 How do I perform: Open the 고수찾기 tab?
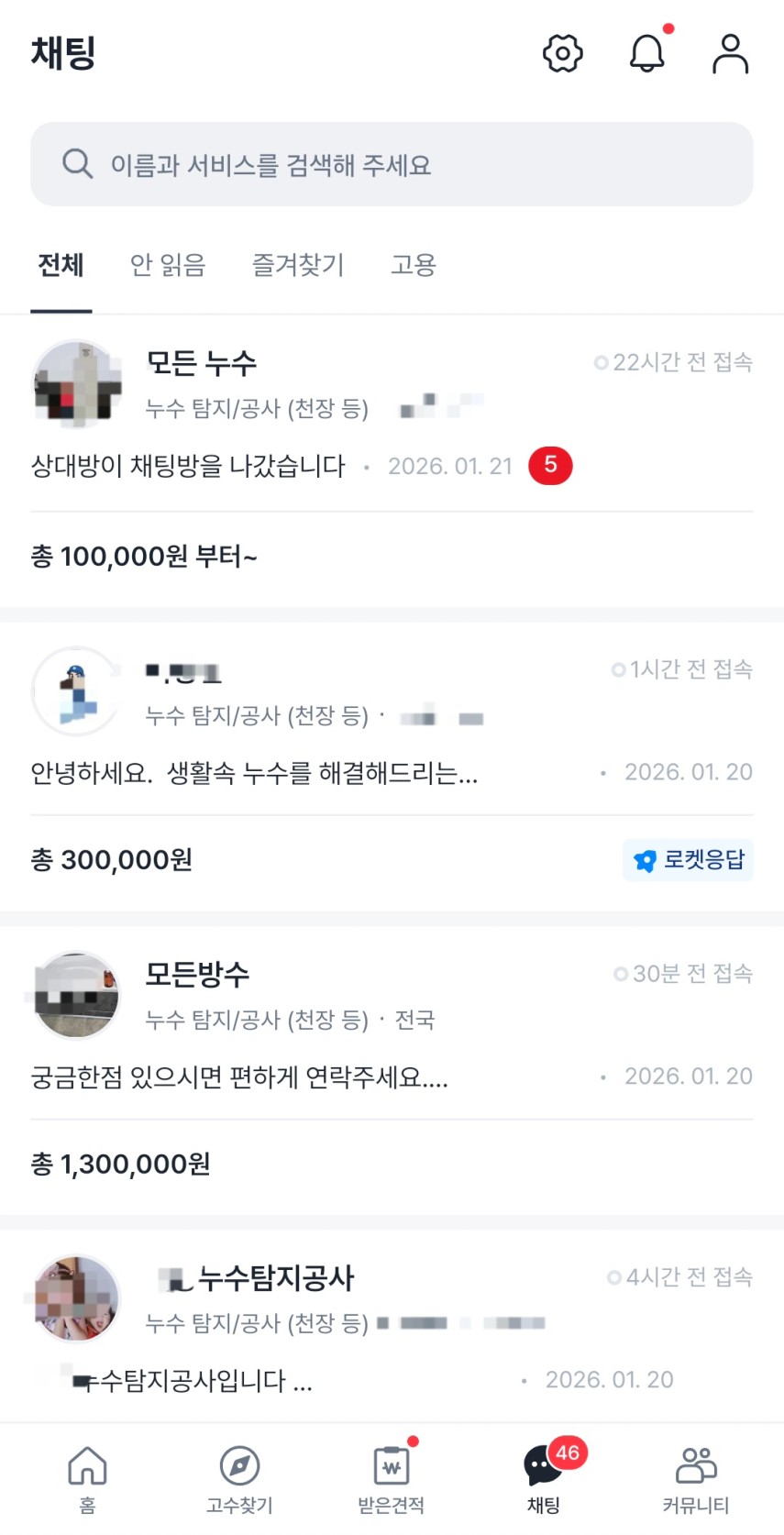tap(239, 1478)
